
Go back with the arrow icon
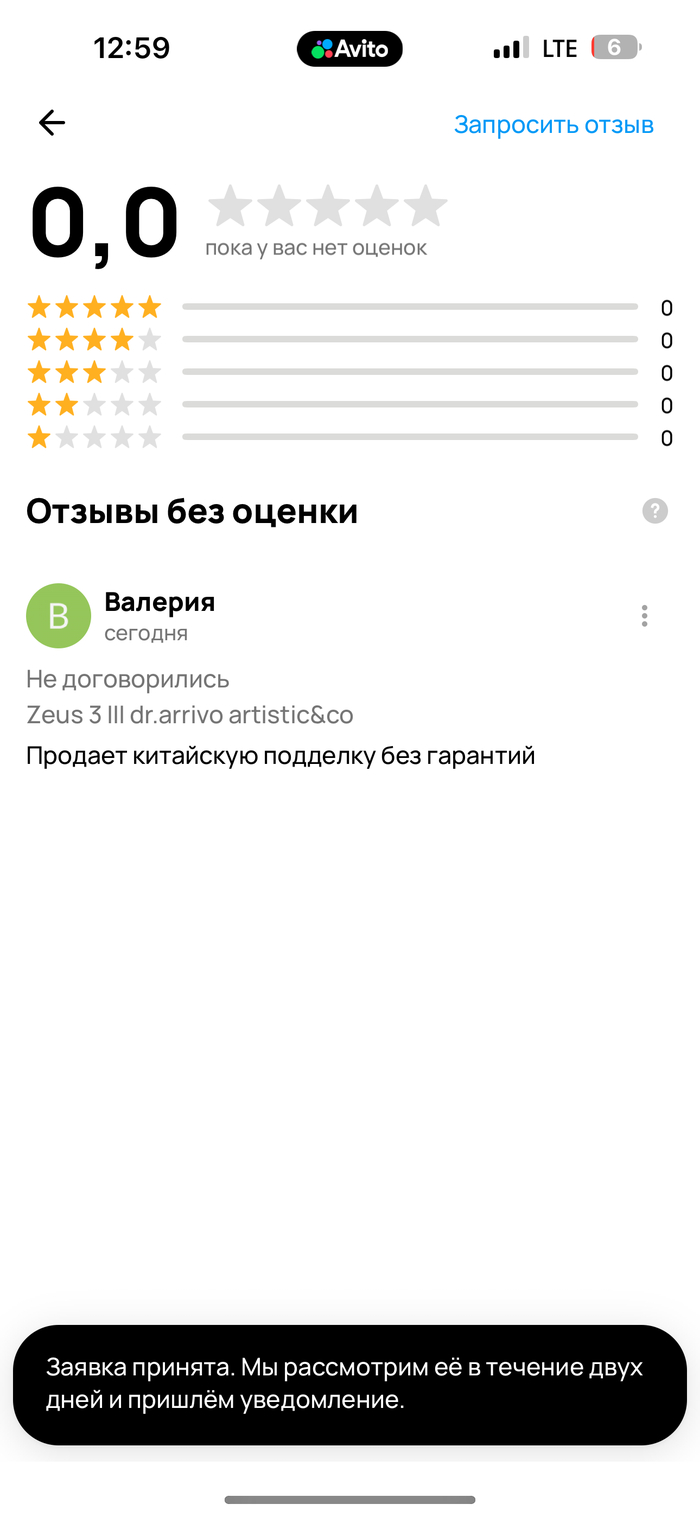pyautogui.click(x=52, y=123)
